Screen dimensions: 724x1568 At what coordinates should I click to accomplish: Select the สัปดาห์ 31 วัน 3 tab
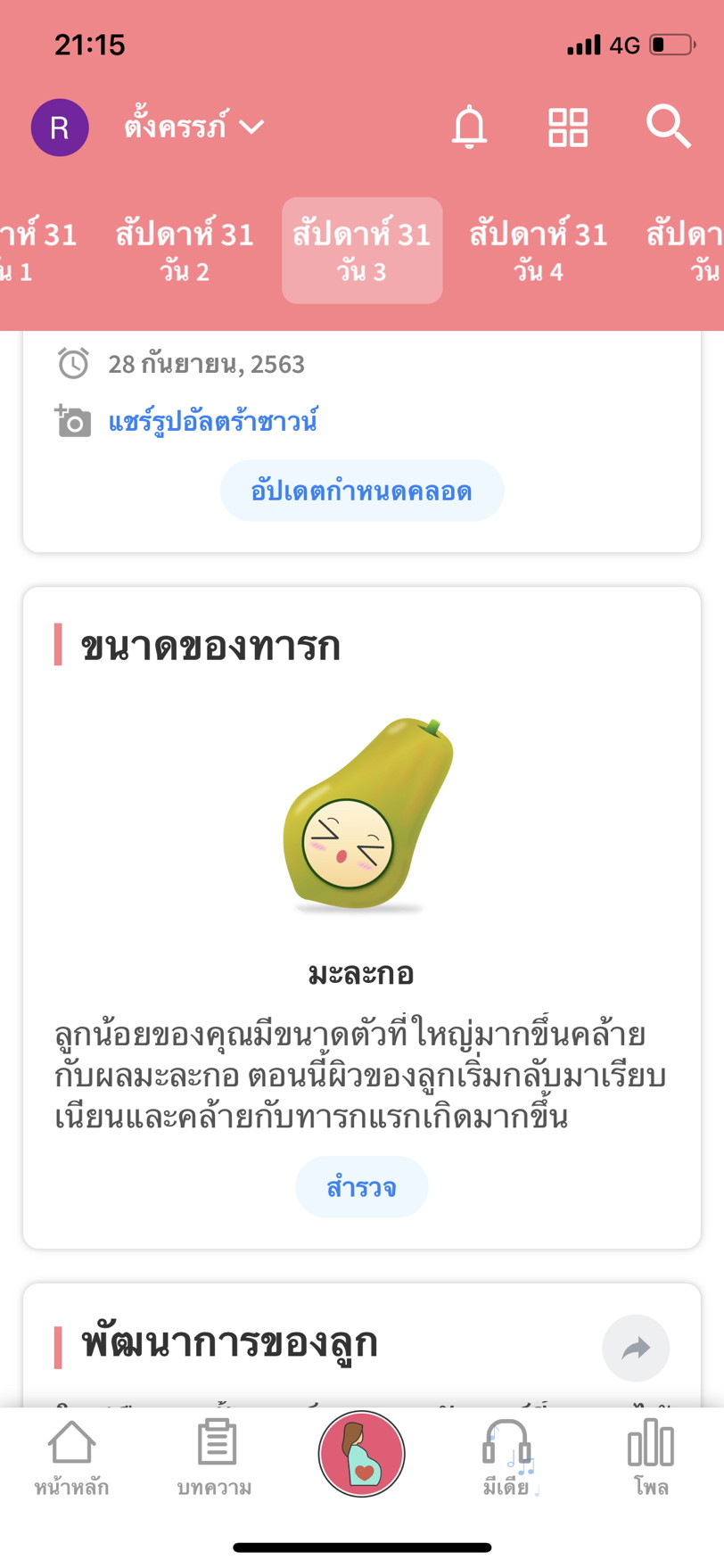[362, 250]
